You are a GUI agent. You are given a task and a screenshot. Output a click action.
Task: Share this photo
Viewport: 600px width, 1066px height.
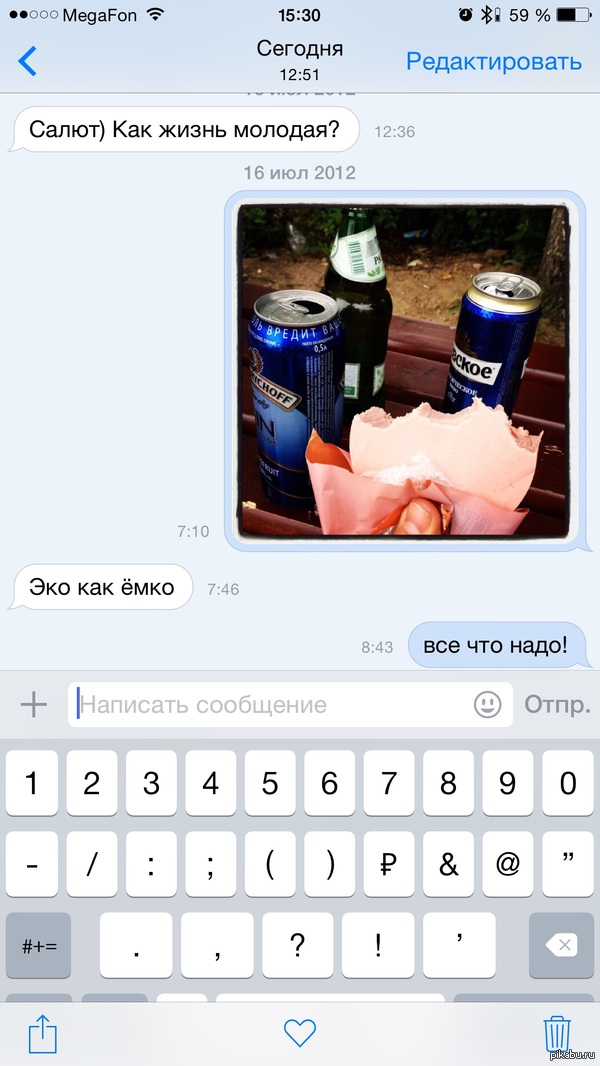(41, 1031)
